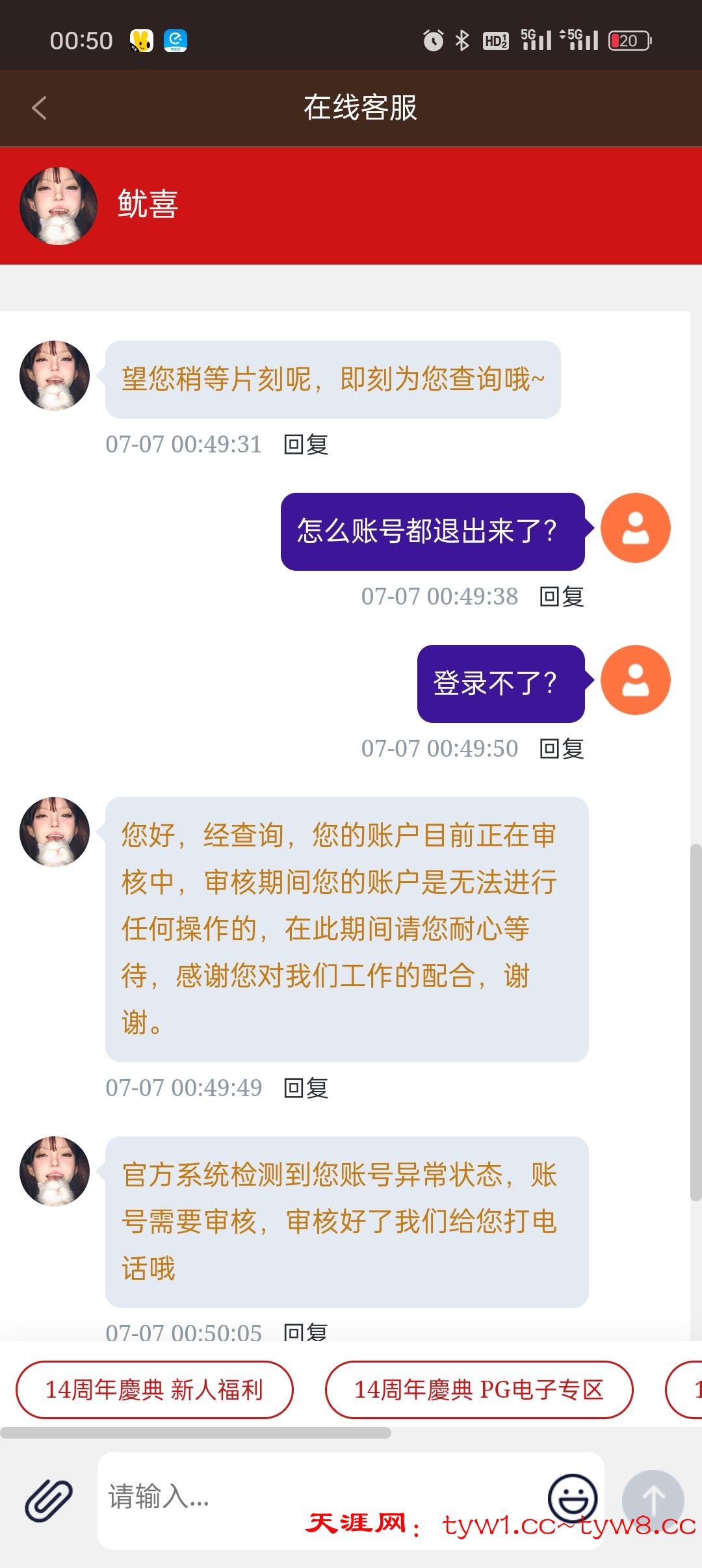Reply to the message timestamped 00:49:49

click(305, 1088)
